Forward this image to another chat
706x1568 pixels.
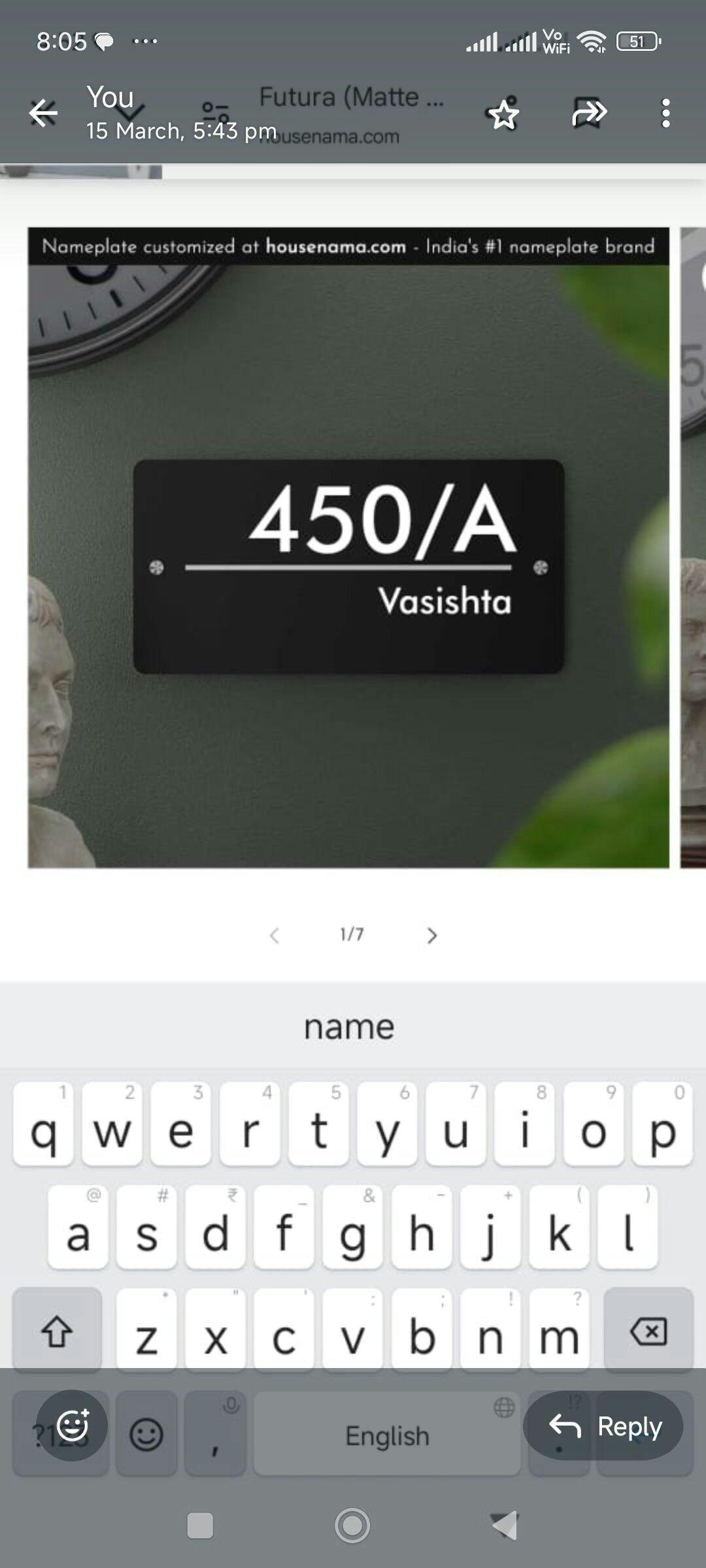pos(589,112)
